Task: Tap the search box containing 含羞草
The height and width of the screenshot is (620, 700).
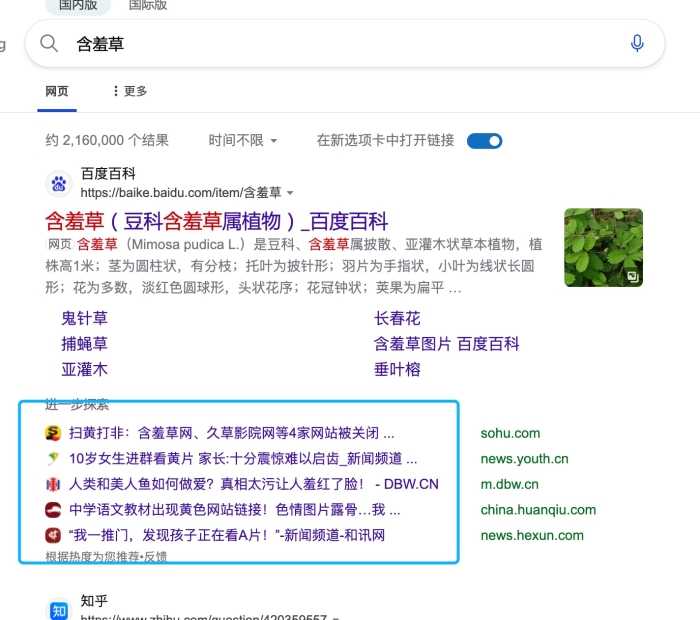Action: pyautogui.click(x=340, y=44)
